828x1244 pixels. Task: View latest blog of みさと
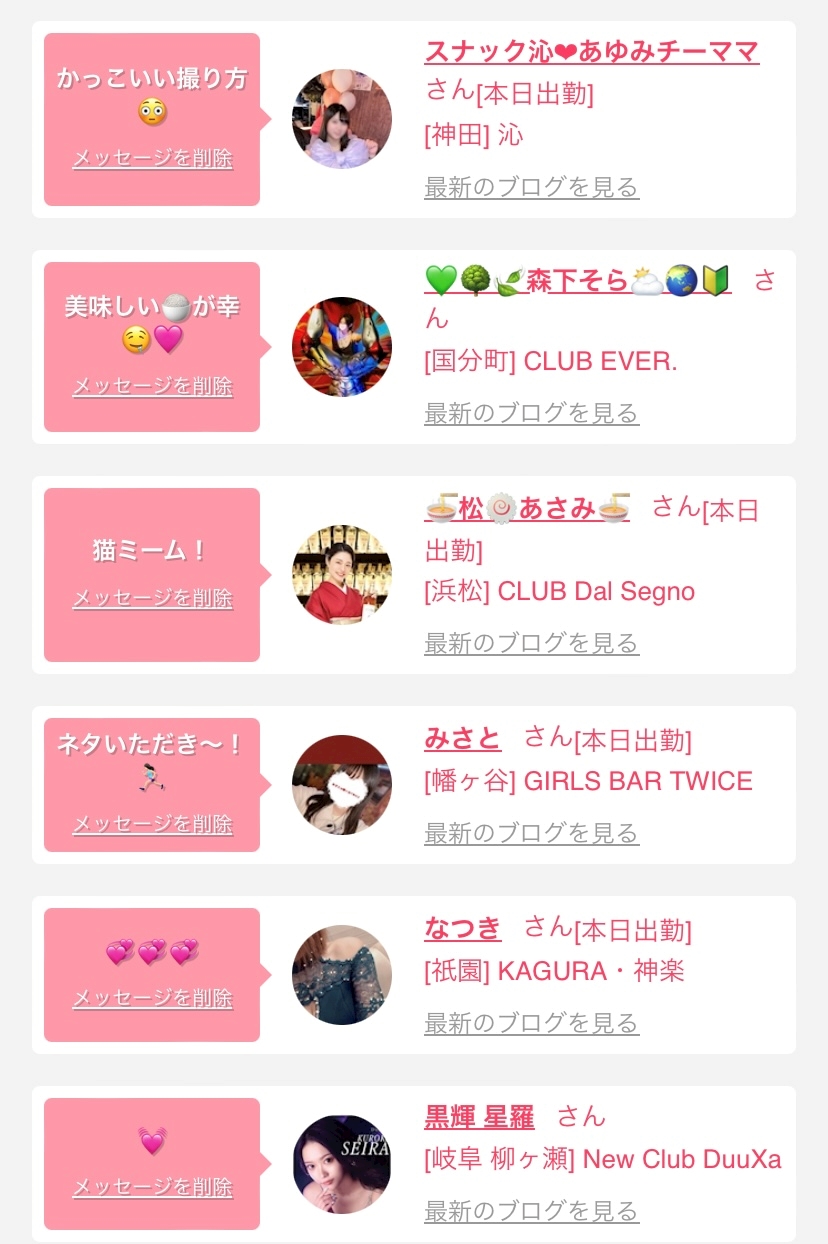tap(531, 833)
